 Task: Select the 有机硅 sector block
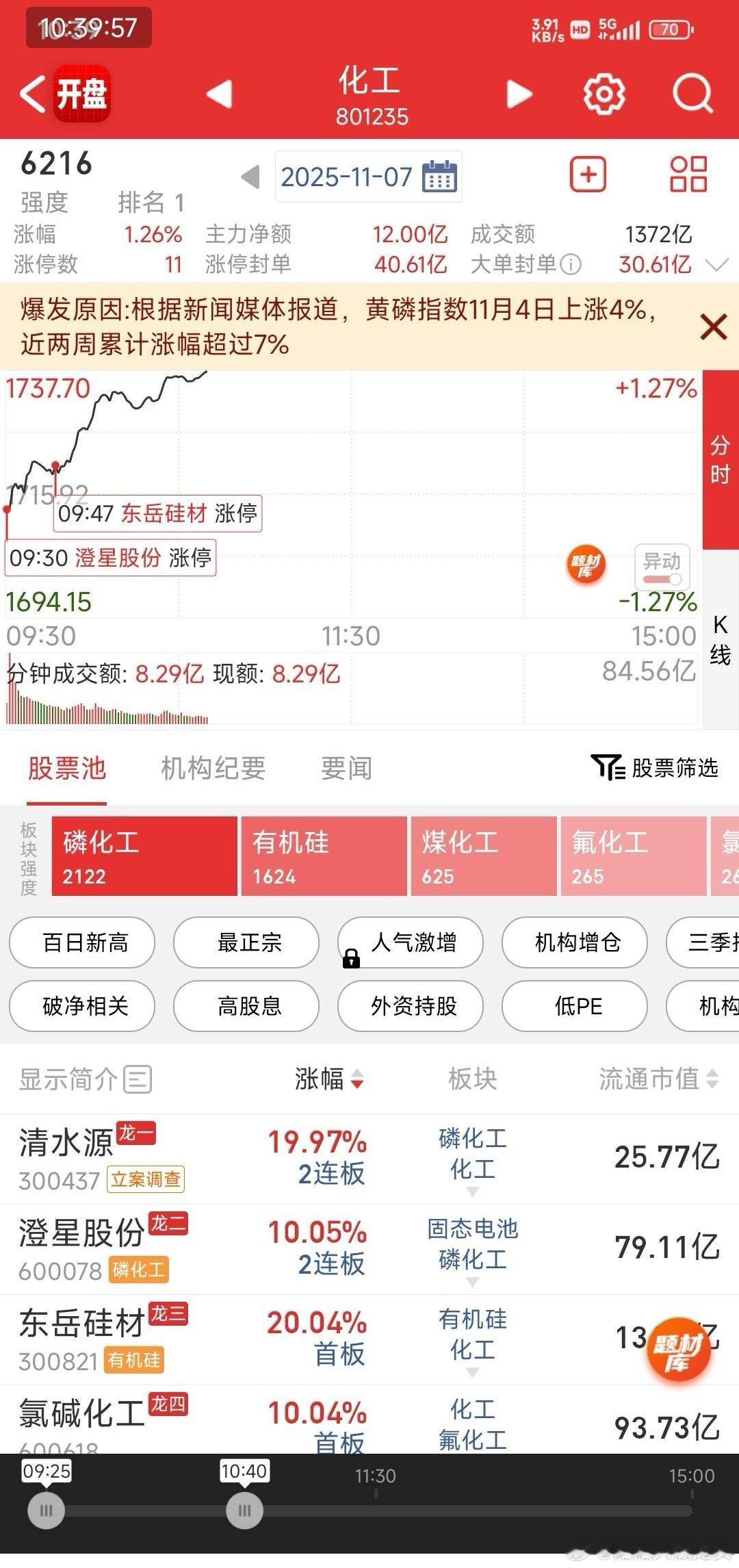coord(324,856)
